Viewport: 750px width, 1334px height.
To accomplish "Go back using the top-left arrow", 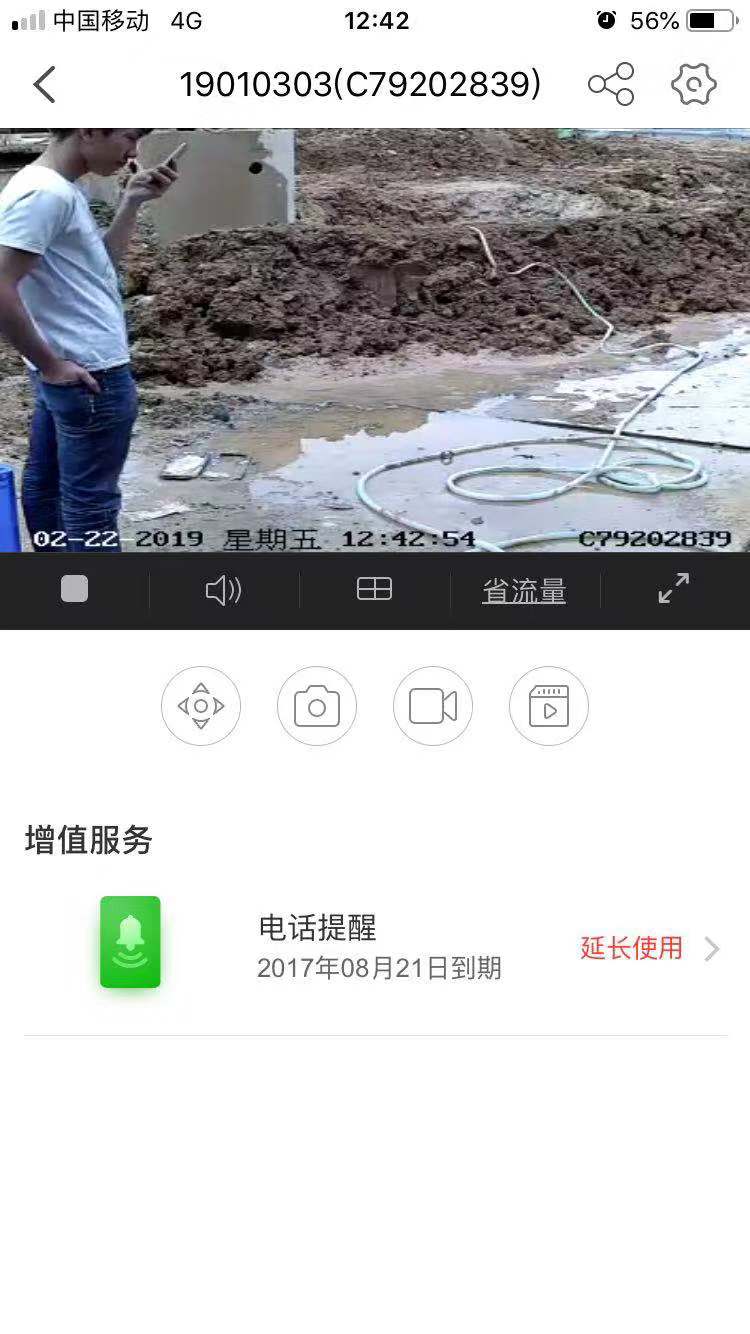I will point(44,85).
